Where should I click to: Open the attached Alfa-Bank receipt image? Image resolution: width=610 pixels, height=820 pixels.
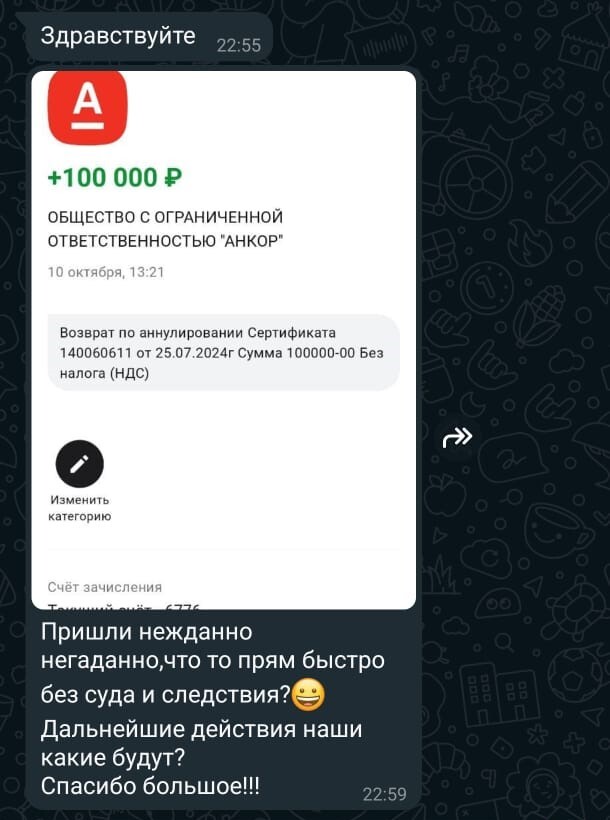click(x=223, y=340)
